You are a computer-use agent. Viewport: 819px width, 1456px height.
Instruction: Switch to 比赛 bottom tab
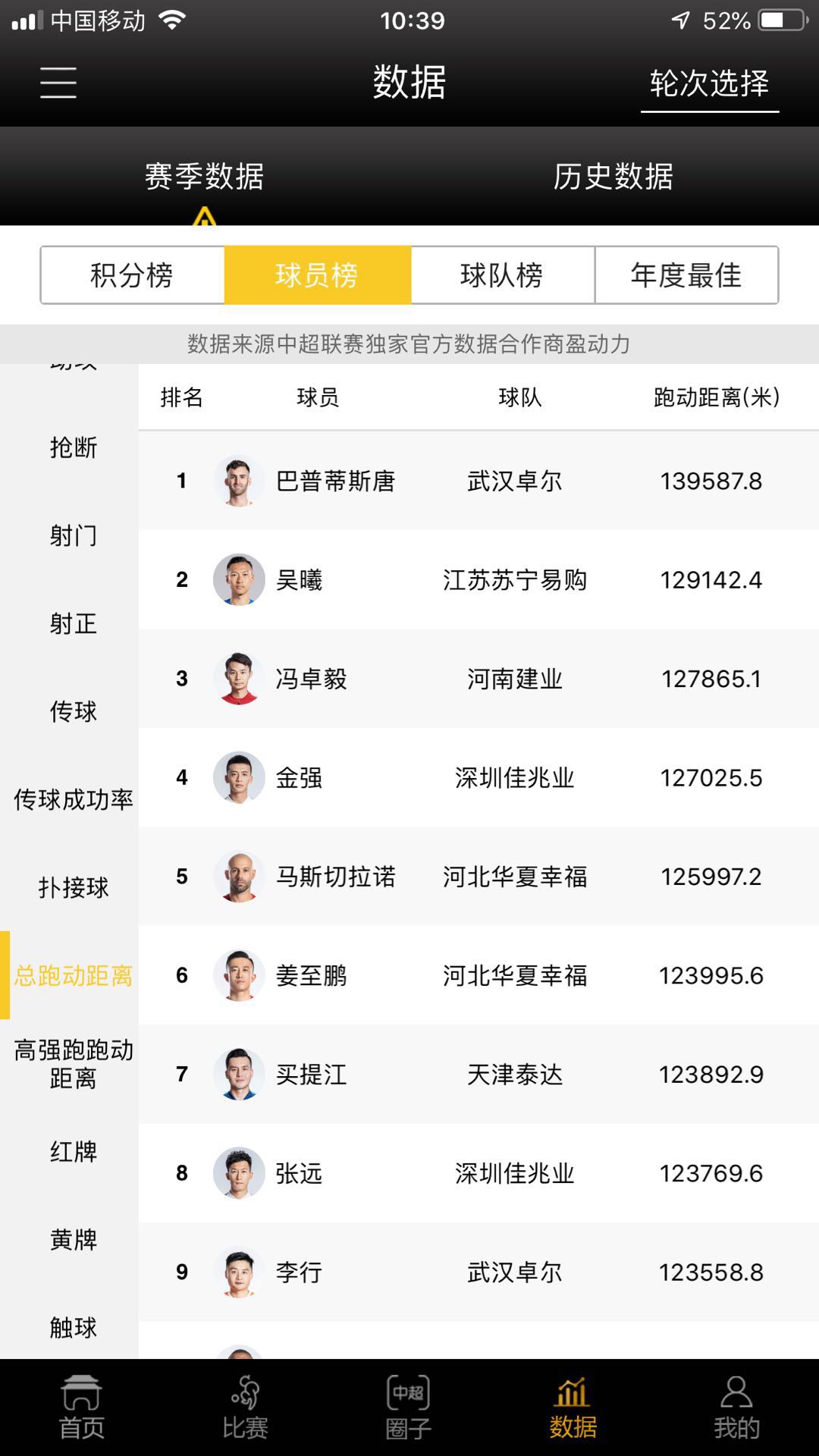pos(246,1407)
